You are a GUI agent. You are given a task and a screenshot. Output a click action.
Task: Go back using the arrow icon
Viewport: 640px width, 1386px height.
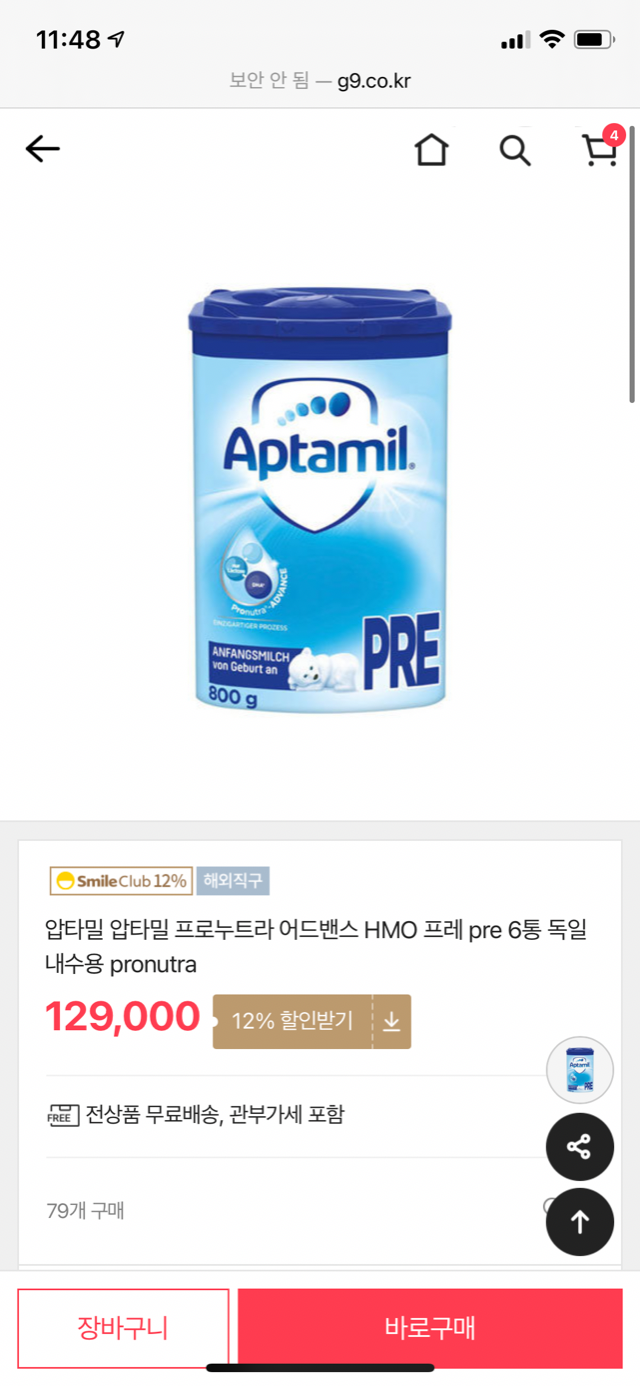click(43, 150)
